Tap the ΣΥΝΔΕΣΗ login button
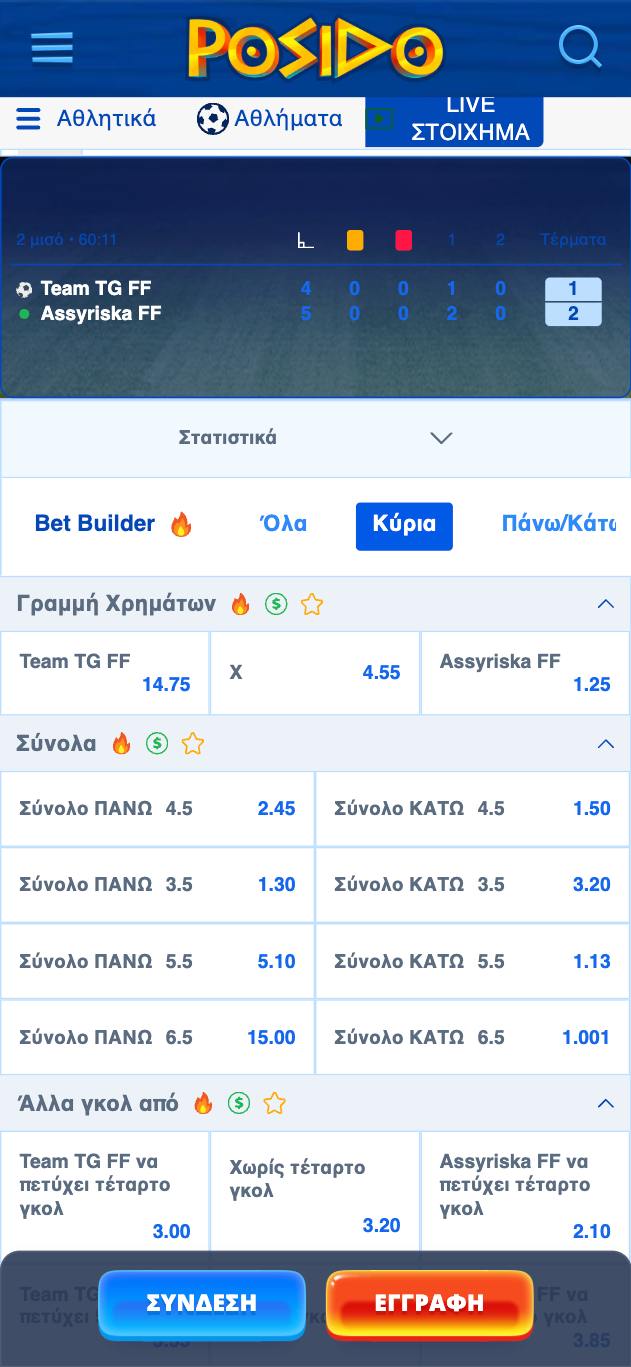Screen dimensions: 631x1367 pyautogui.click(x=202, y=1303)
